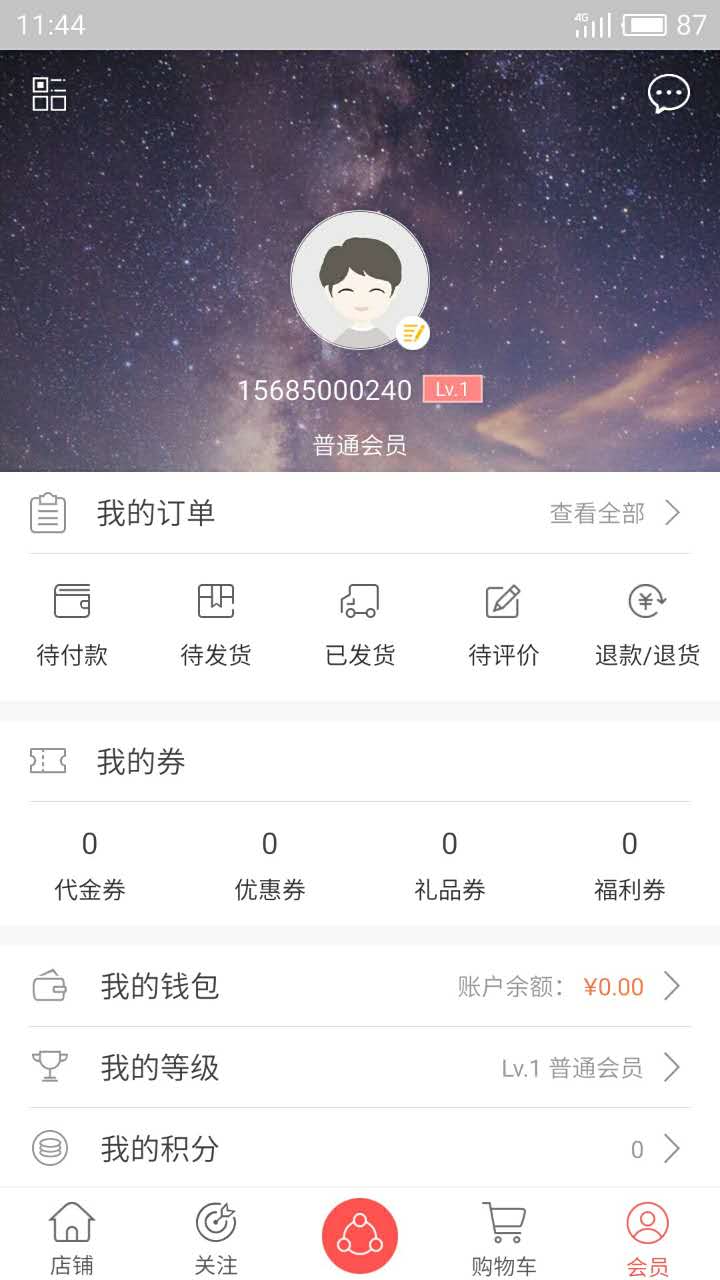View 代金券 vouchers

pyautogui.click(x=90, y=866)
